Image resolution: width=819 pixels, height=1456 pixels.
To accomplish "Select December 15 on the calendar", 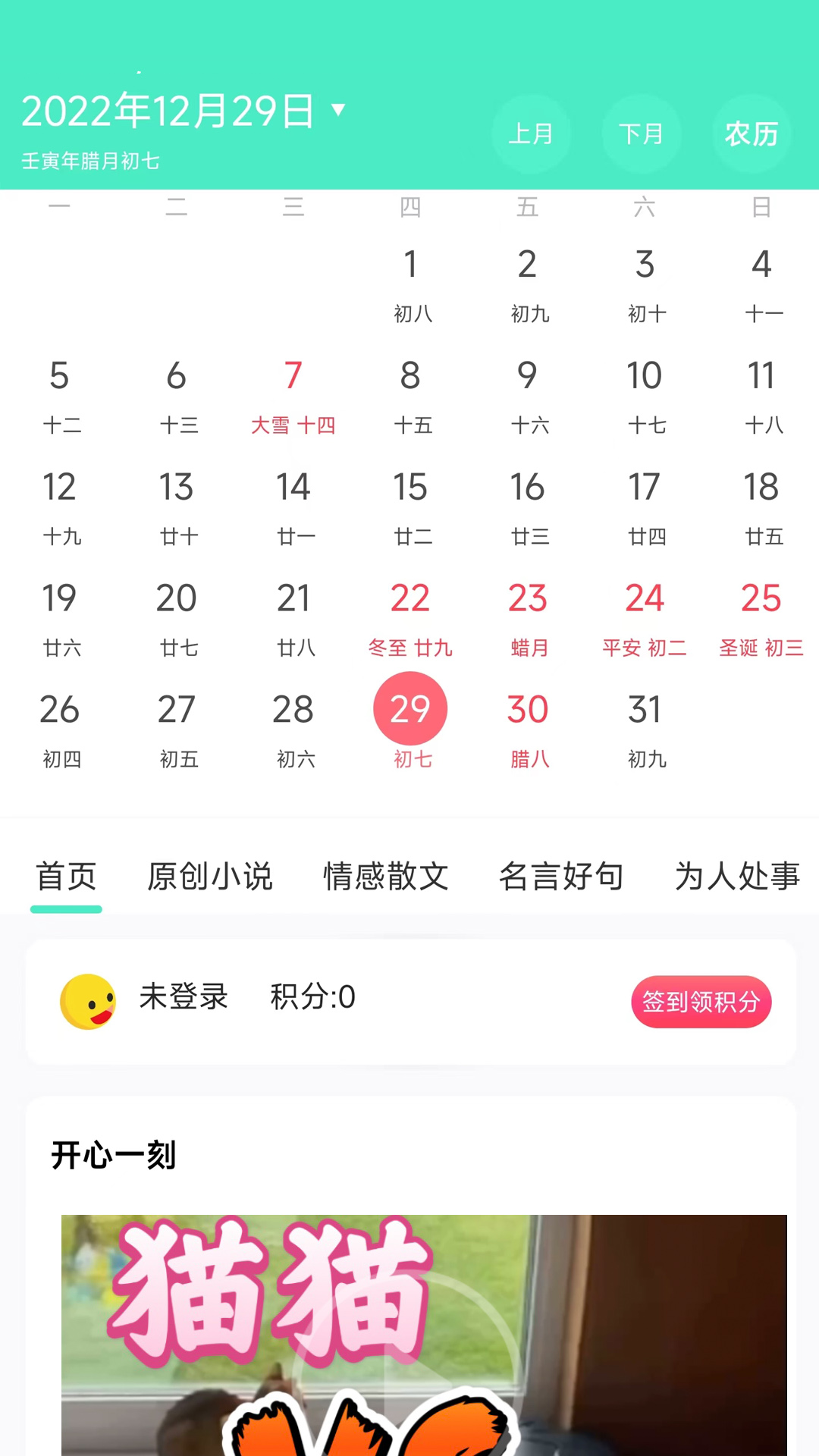I will [x=410, y=506].
